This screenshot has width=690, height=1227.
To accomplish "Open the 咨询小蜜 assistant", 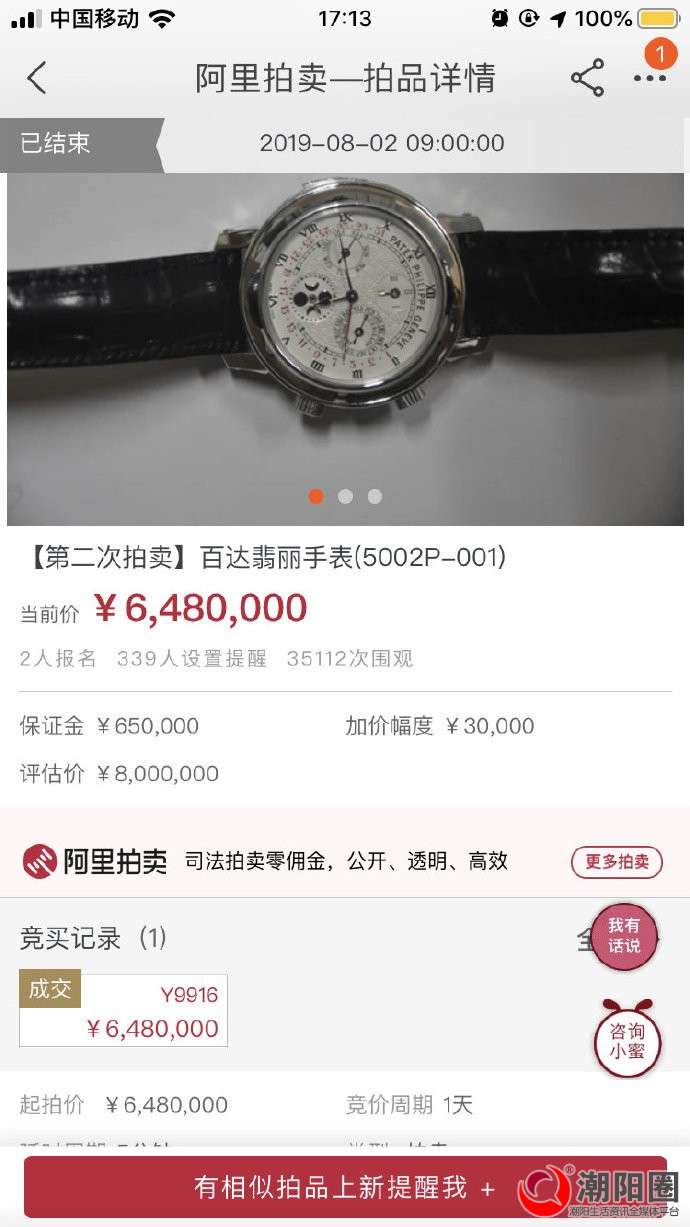I will (x=628, y=1040).
